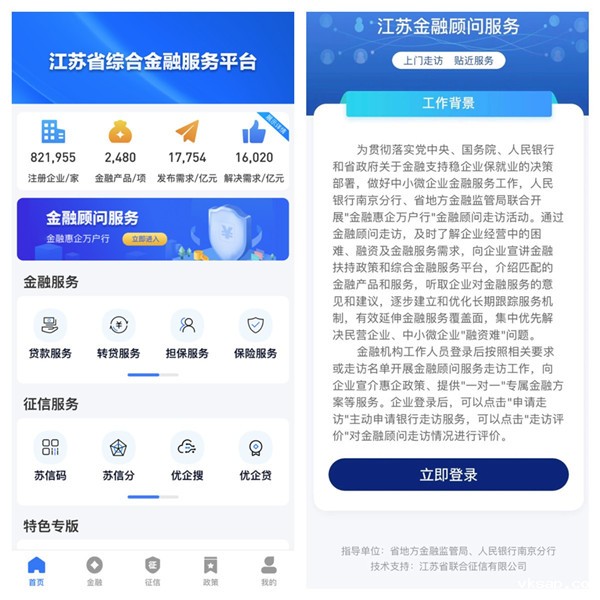Open 优企贷

click(256, 457)
